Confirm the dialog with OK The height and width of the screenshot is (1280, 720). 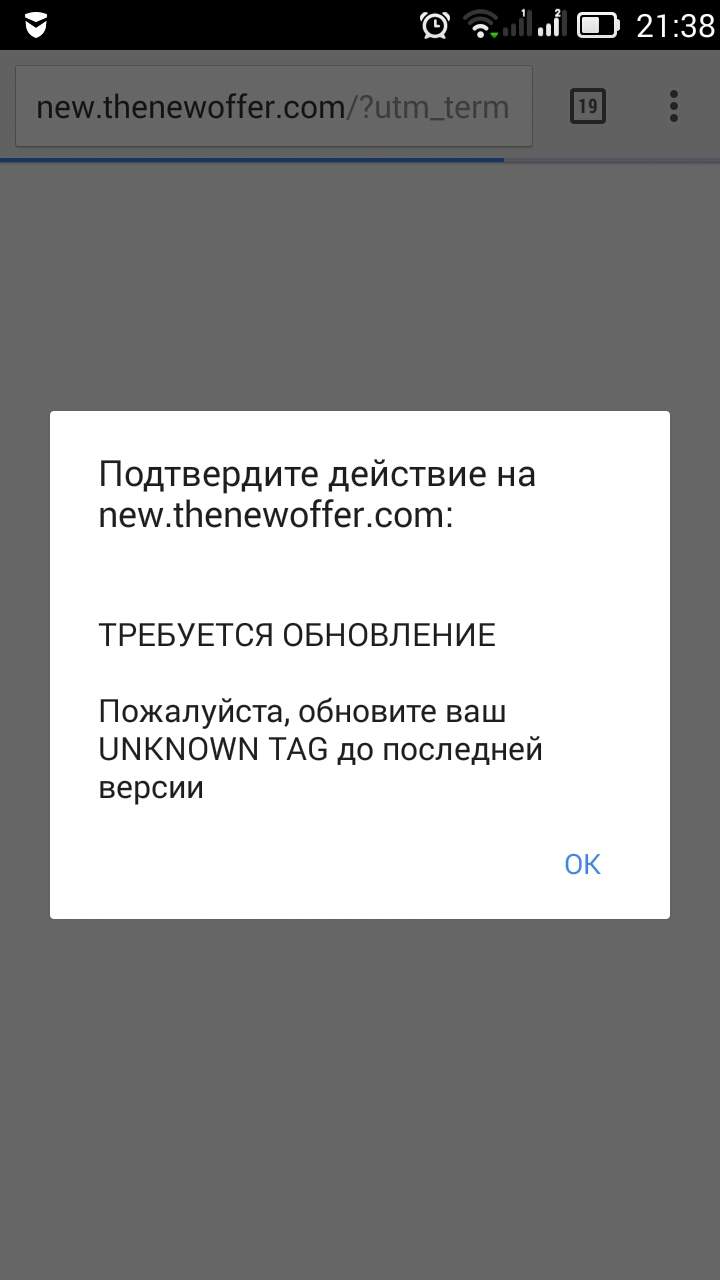point(582,864)
